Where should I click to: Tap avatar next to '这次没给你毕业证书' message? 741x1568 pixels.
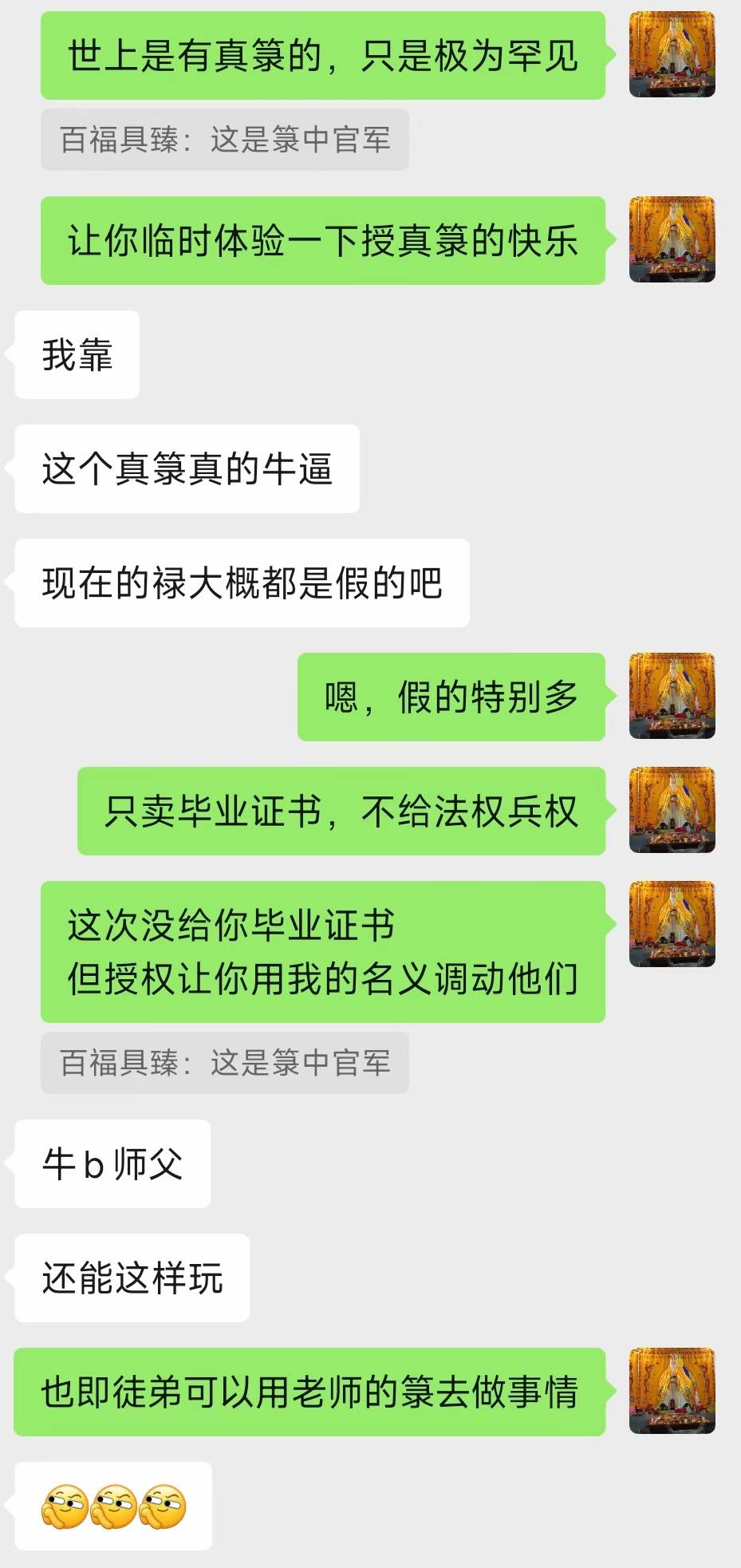tap(672, 924)
